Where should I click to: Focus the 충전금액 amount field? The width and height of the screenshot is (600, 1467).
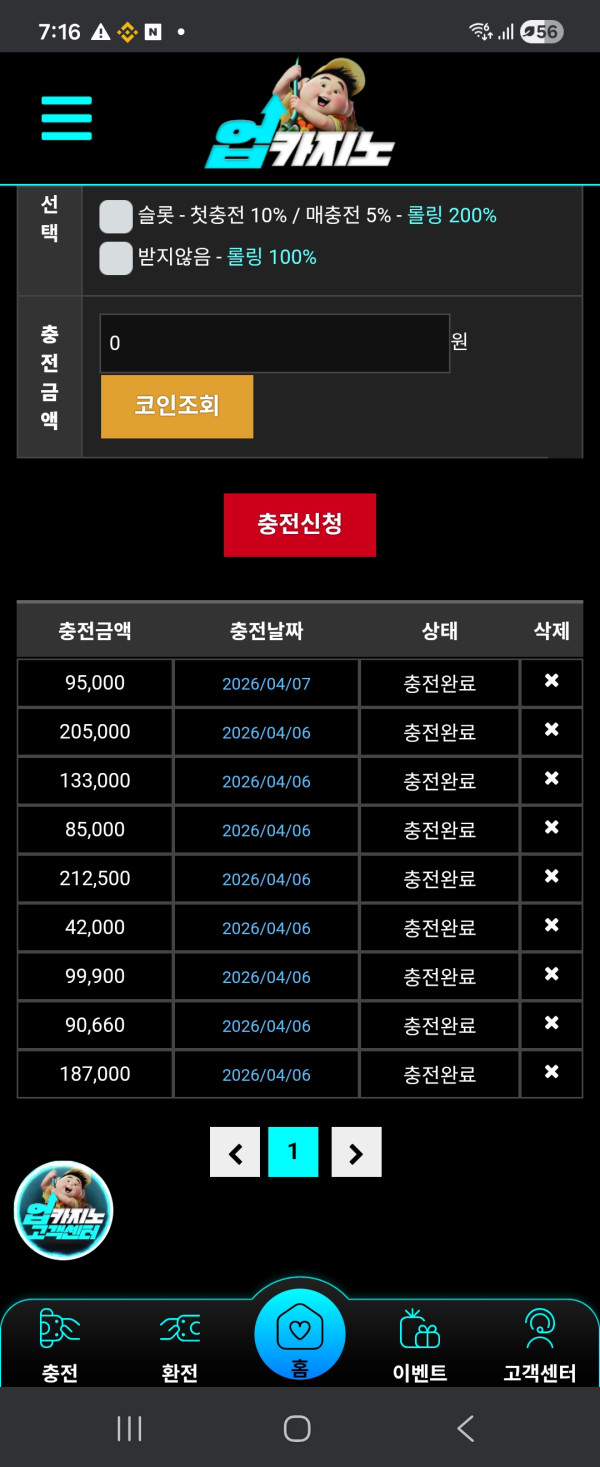[x=274, y=343]
